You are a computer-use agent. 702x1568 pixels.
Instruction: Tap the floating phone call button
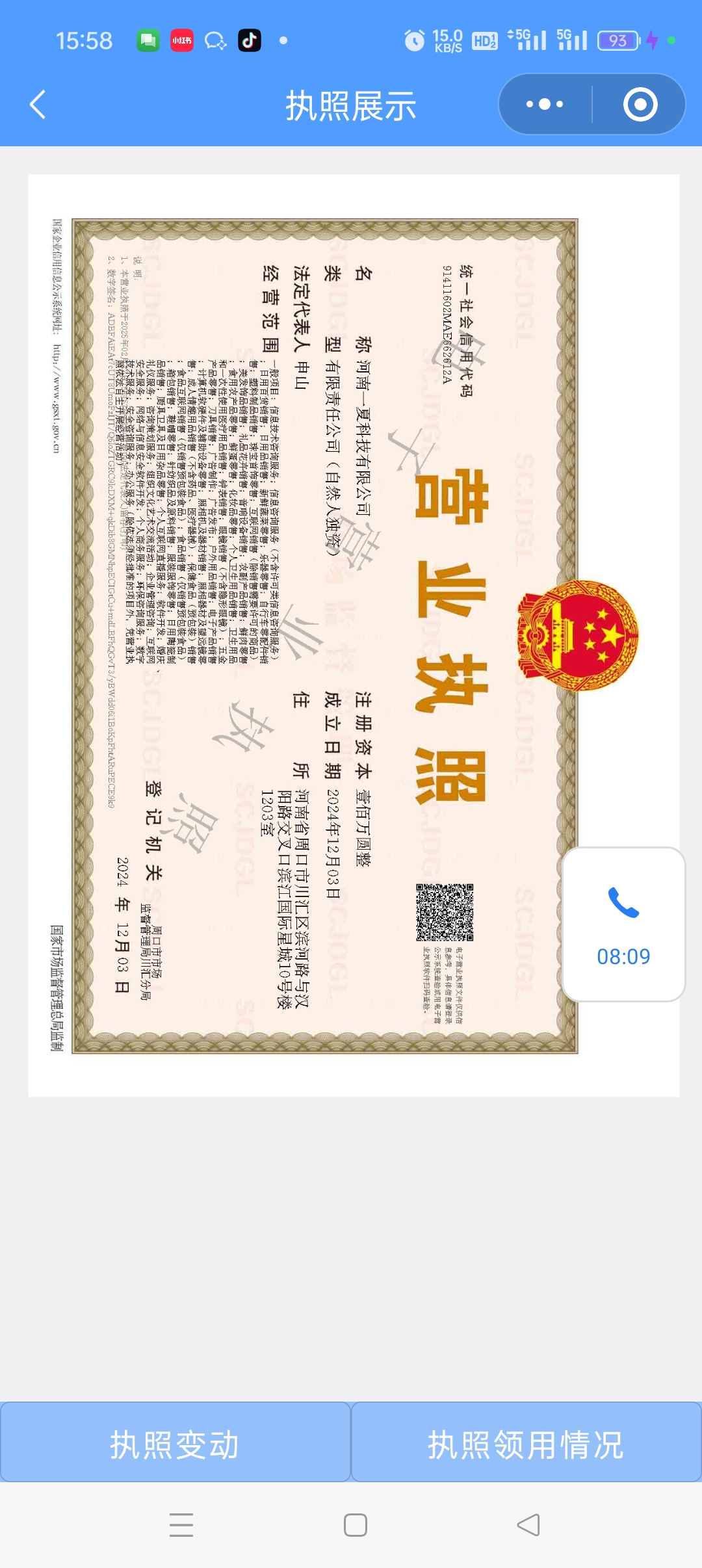click(x=623, y=923)
